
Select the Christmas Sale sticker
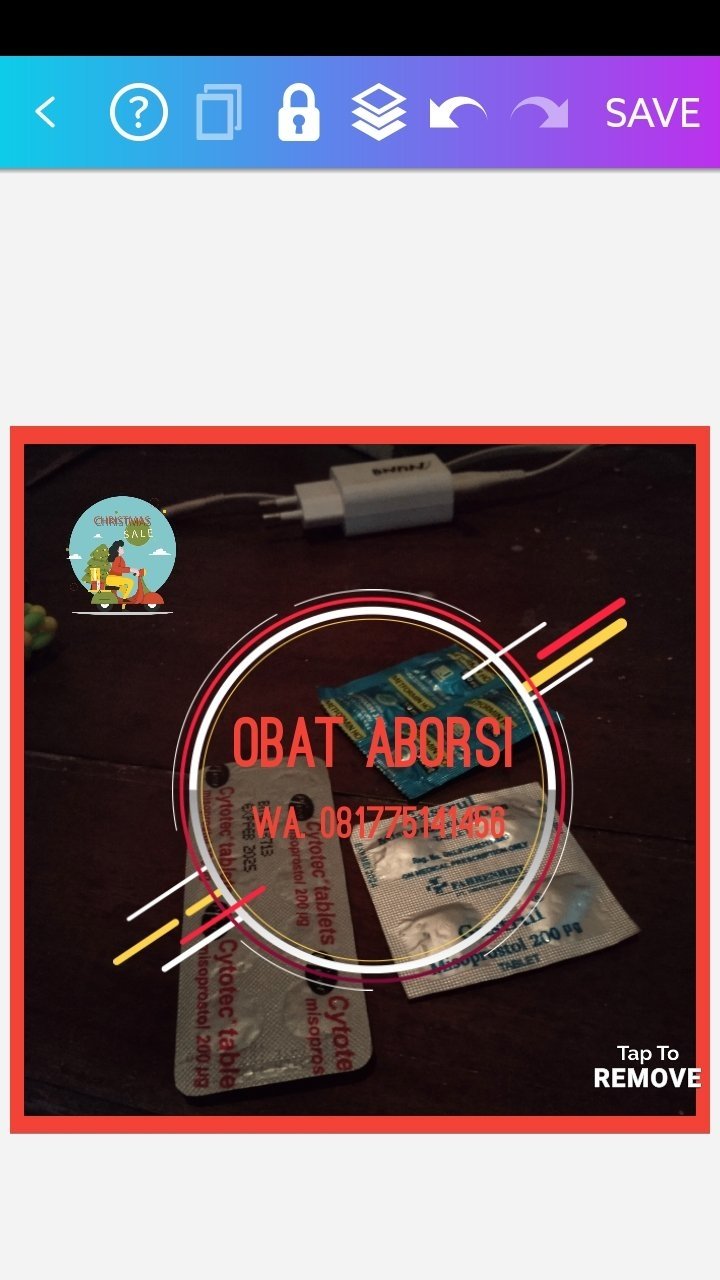pos(122,555)
